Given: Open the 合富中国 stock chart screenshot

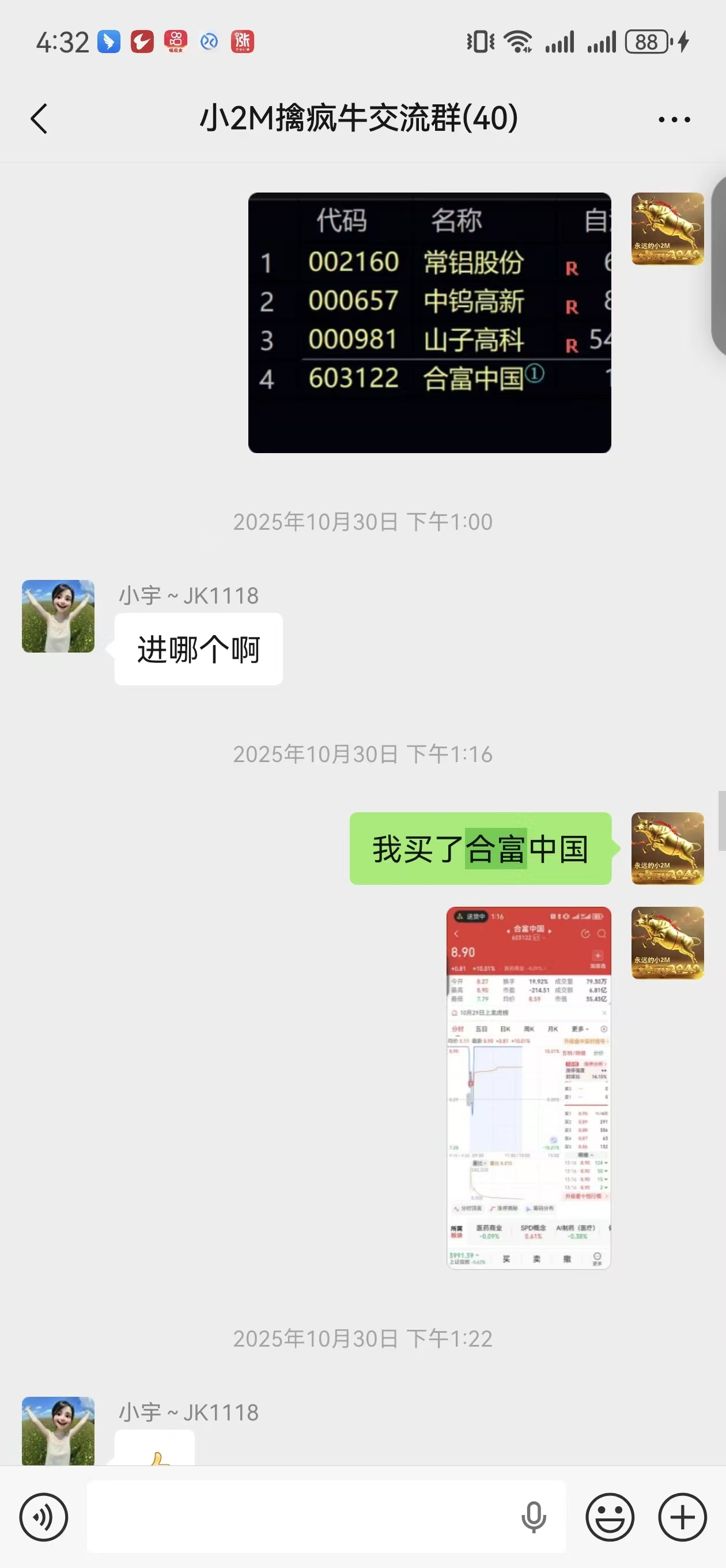Looking at the screenshot, I should pos(528,1088).
